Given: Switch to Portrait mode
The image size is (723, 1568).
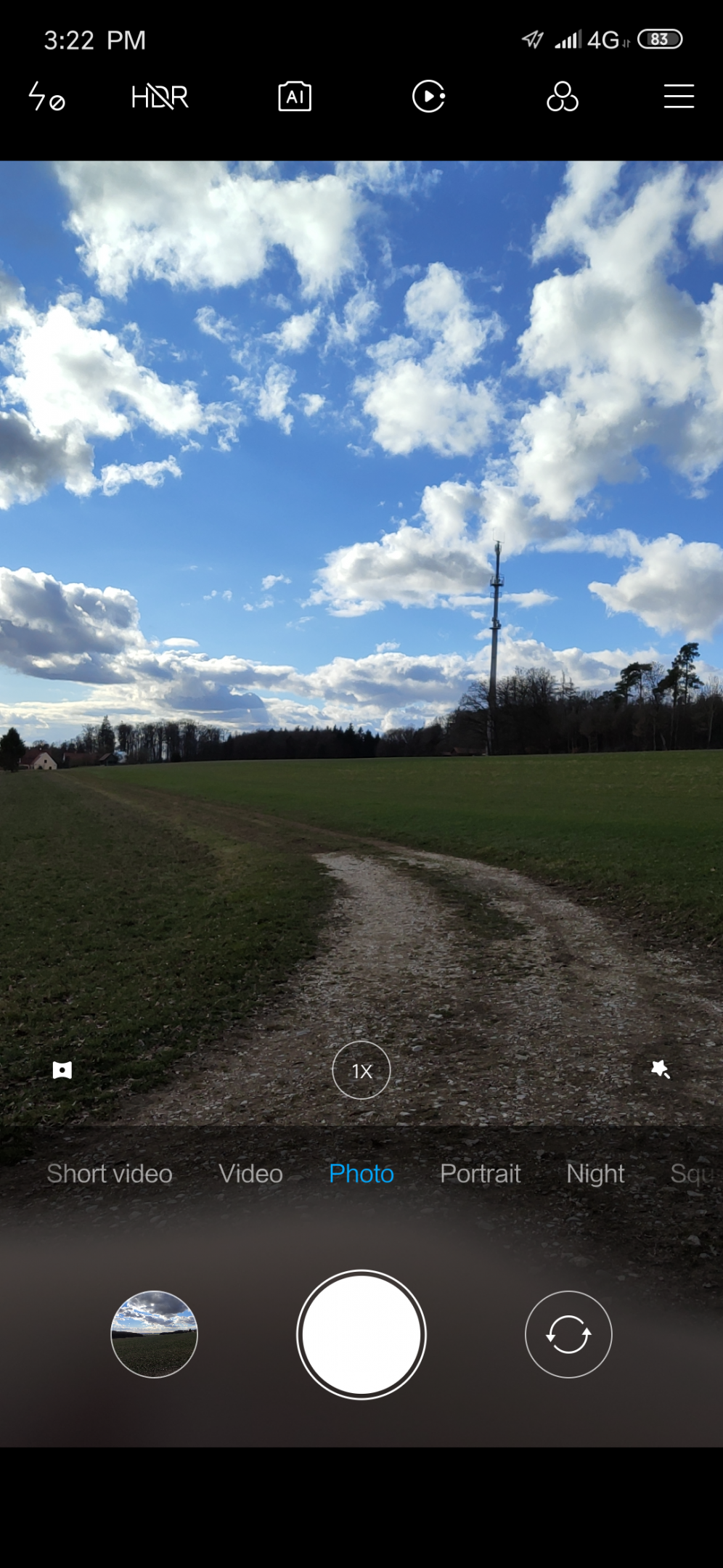Looking at the screenshot, I should click(481, 1174).
